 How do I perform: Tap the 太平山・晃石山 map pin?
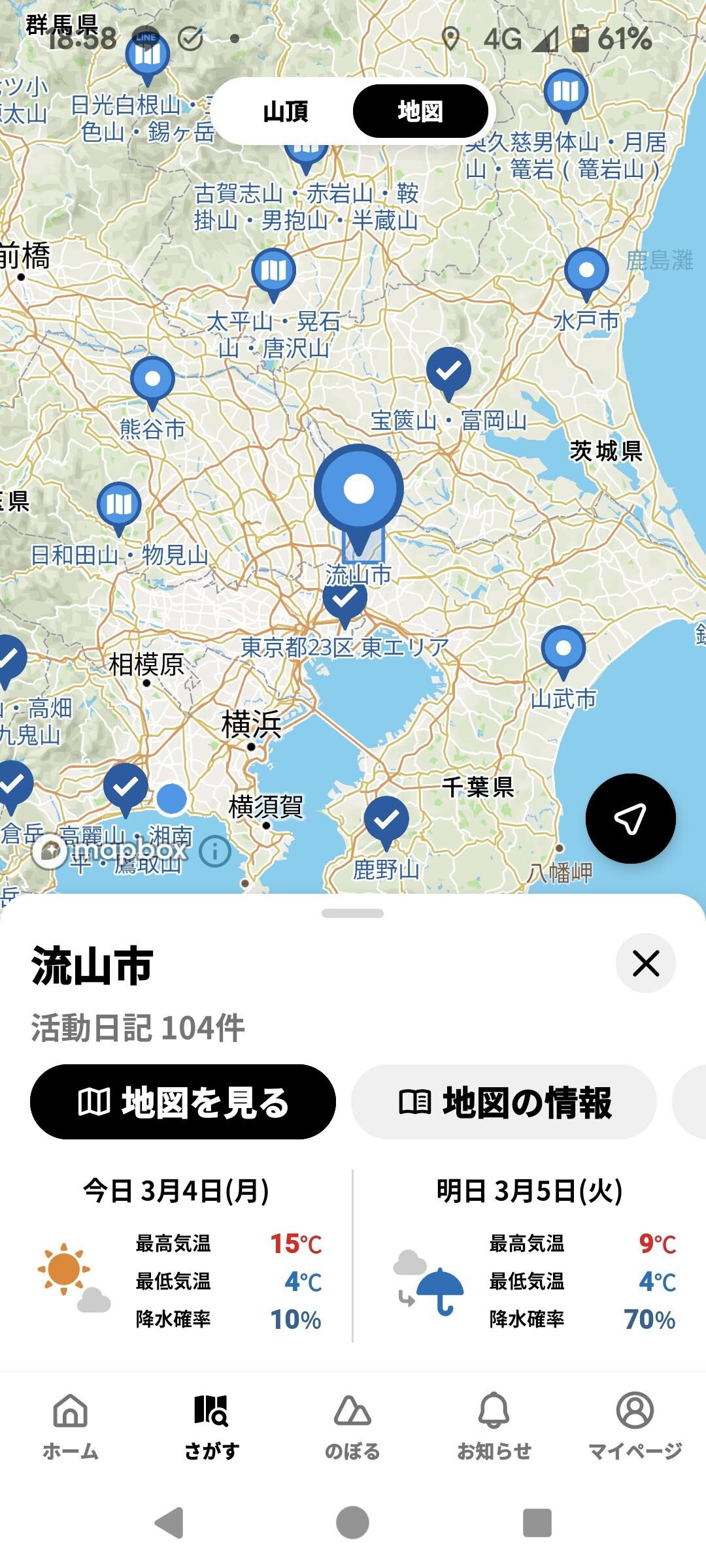point(274,269)
